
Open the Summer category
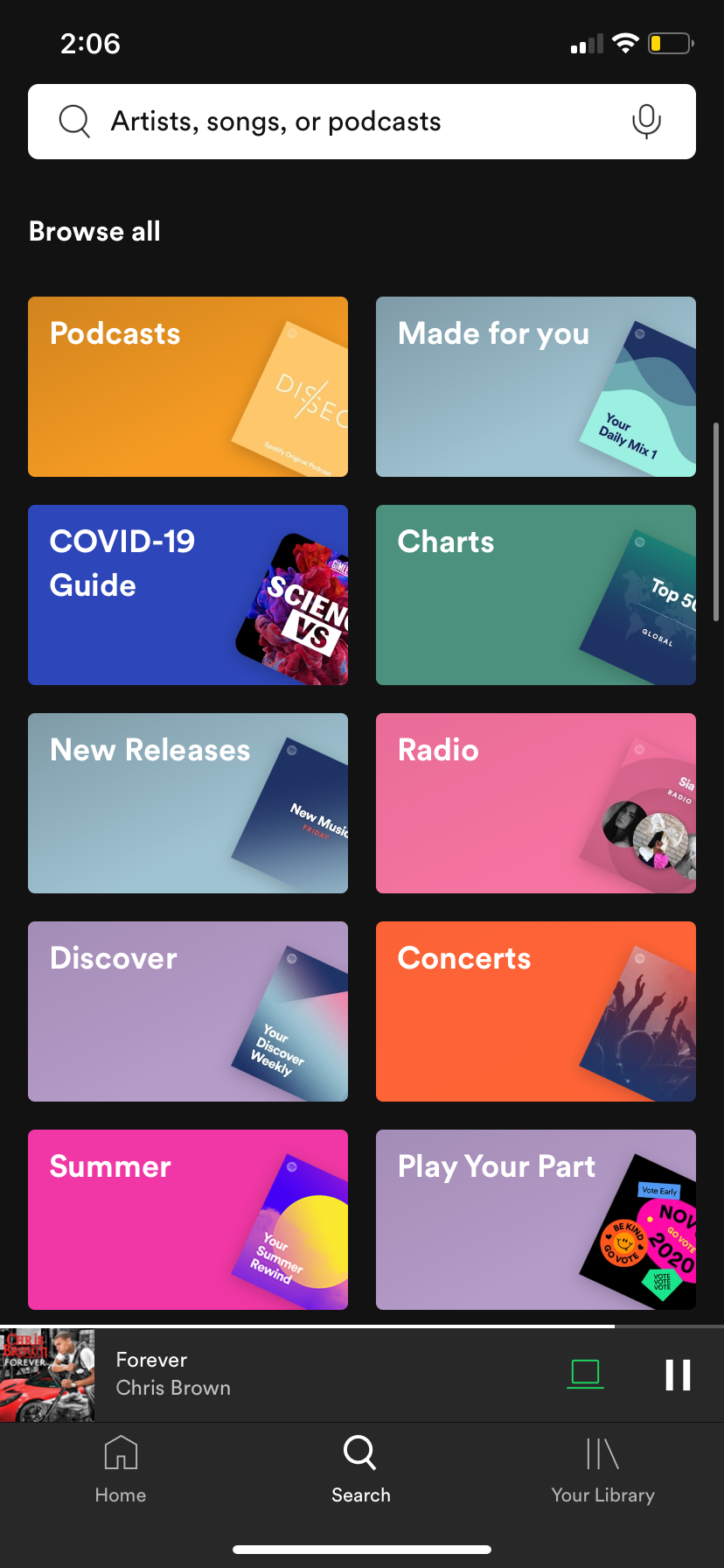(188, 1220)
